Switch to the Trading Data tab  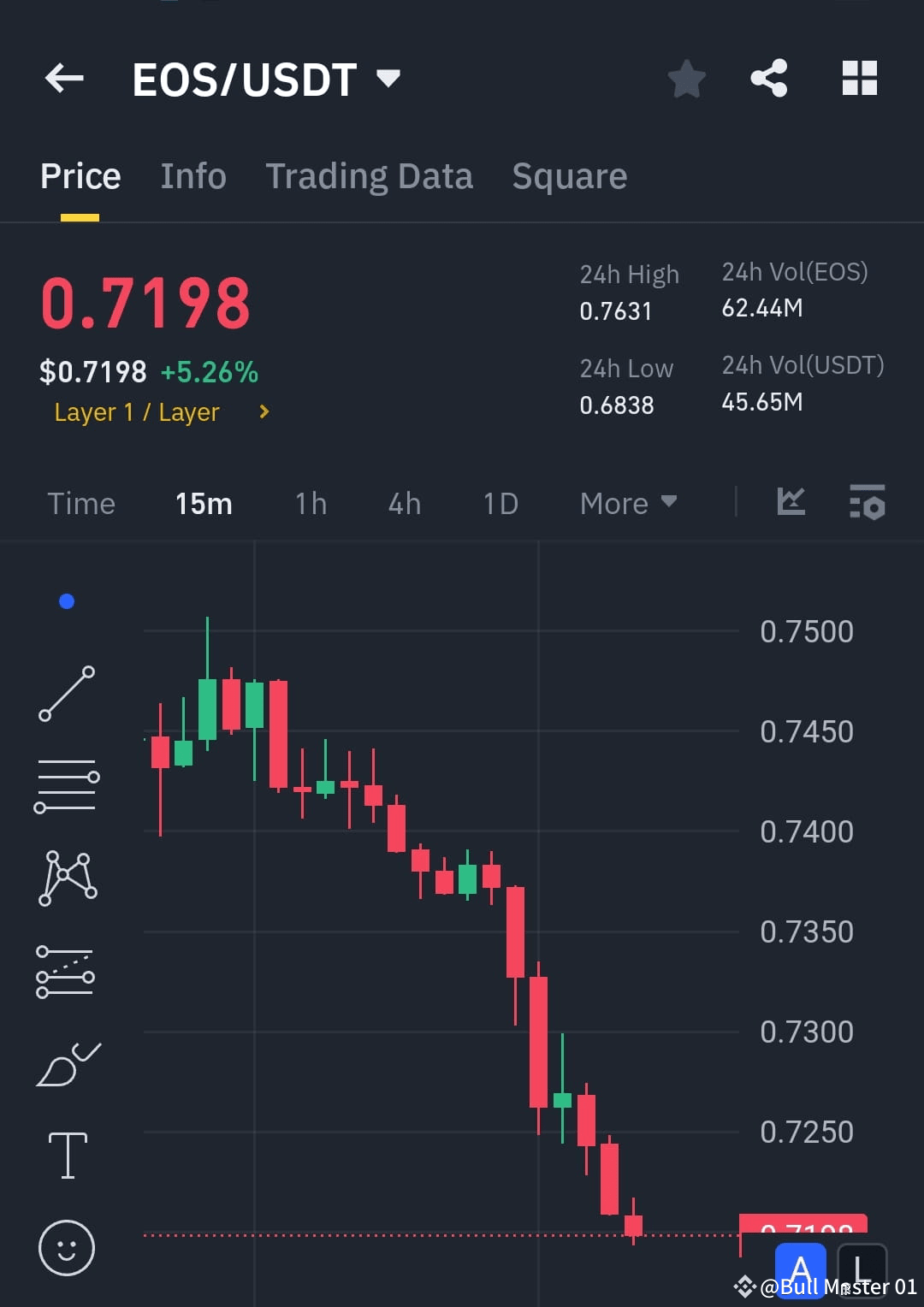coord(370,175)
